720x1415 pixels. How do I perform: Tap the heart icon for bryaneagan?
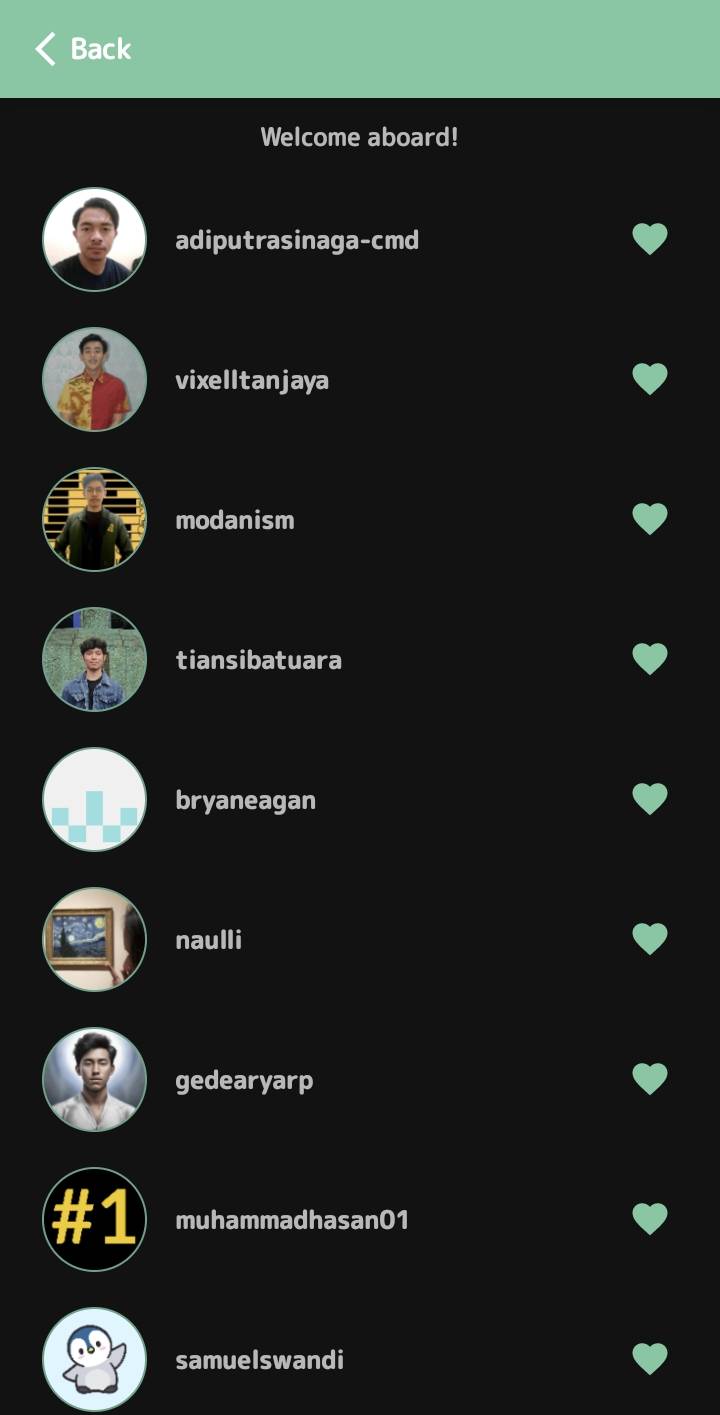click(x=649, y=799)
